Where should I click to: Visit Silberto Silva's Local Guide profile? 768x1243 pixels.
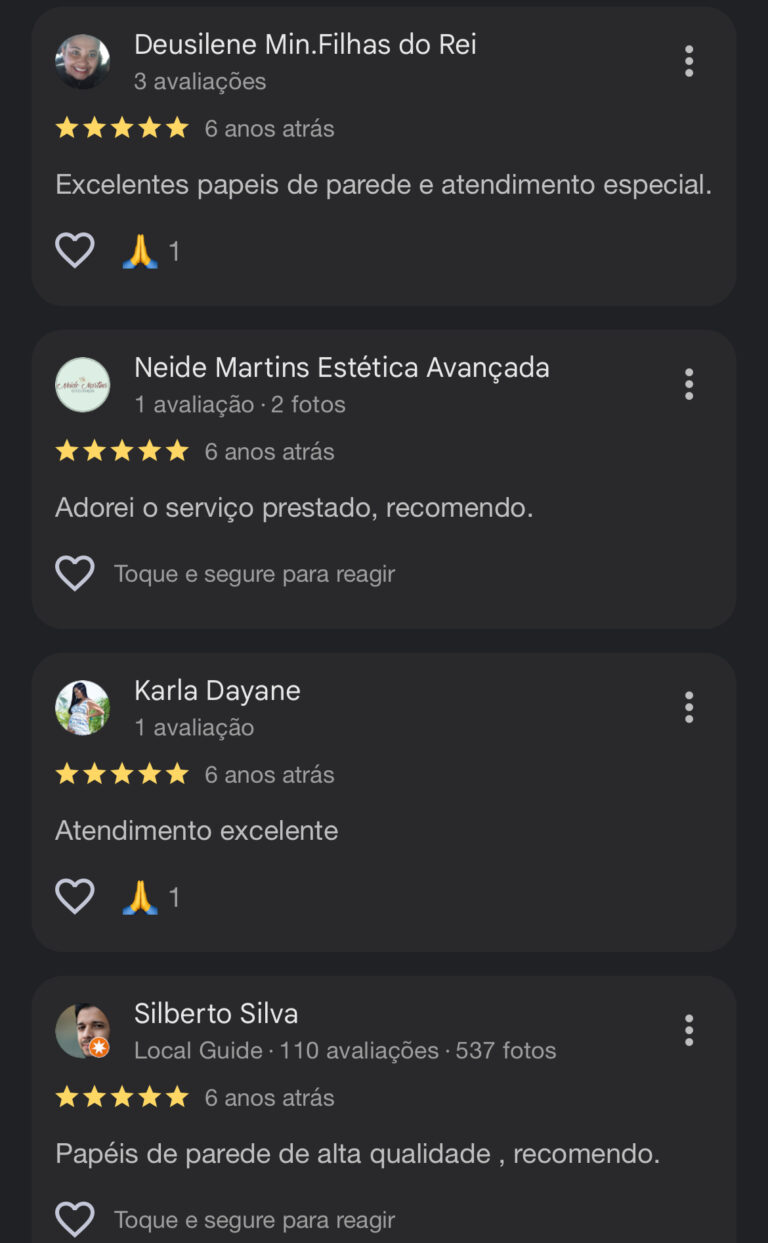click(82, 1030)
